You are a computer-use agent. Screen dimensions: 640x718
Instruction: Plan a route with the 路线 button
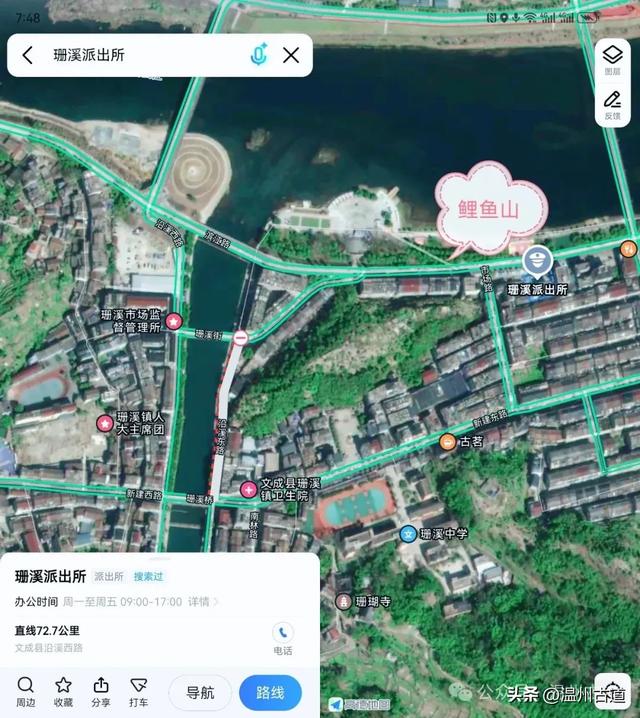[270, 692]
